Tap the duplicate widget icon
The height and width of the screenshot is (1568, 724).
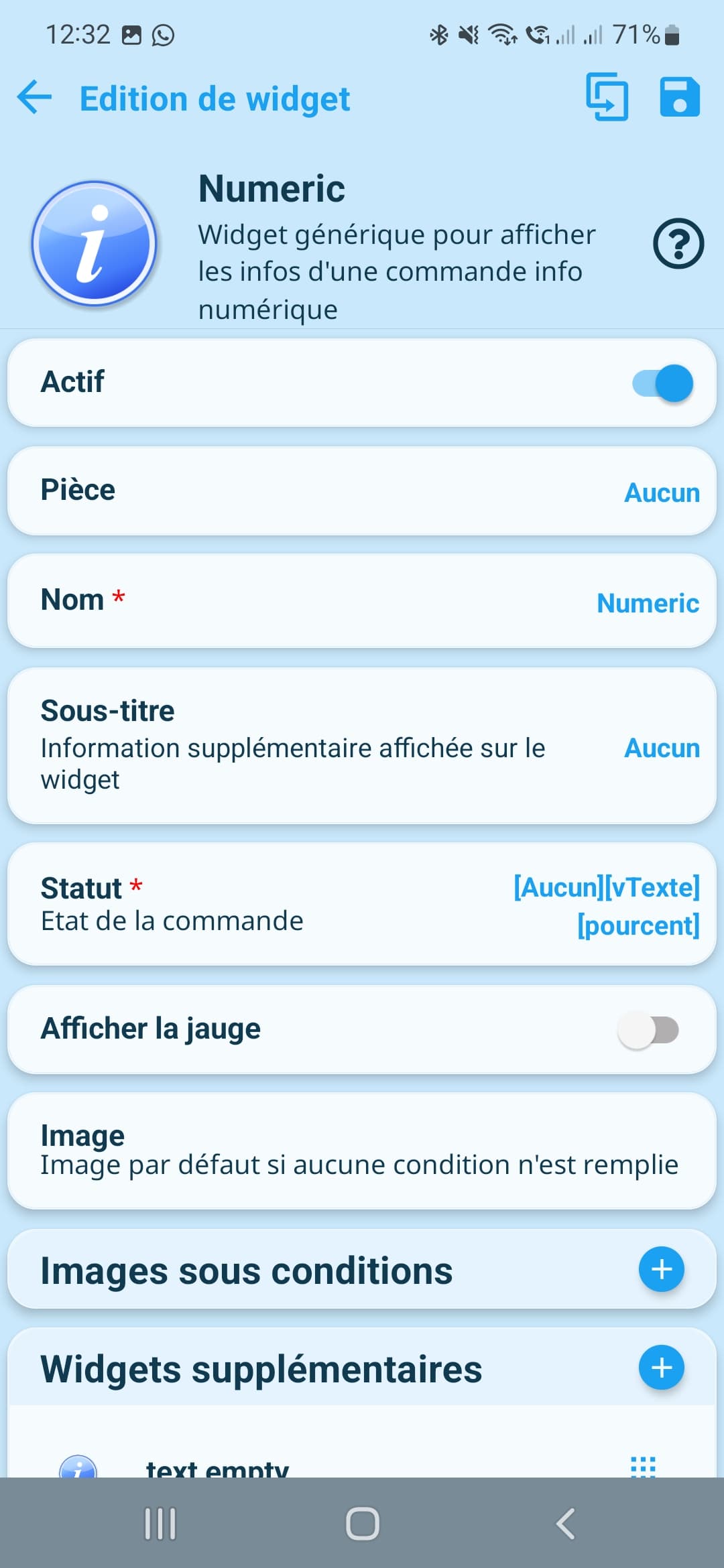click(607, 97)
